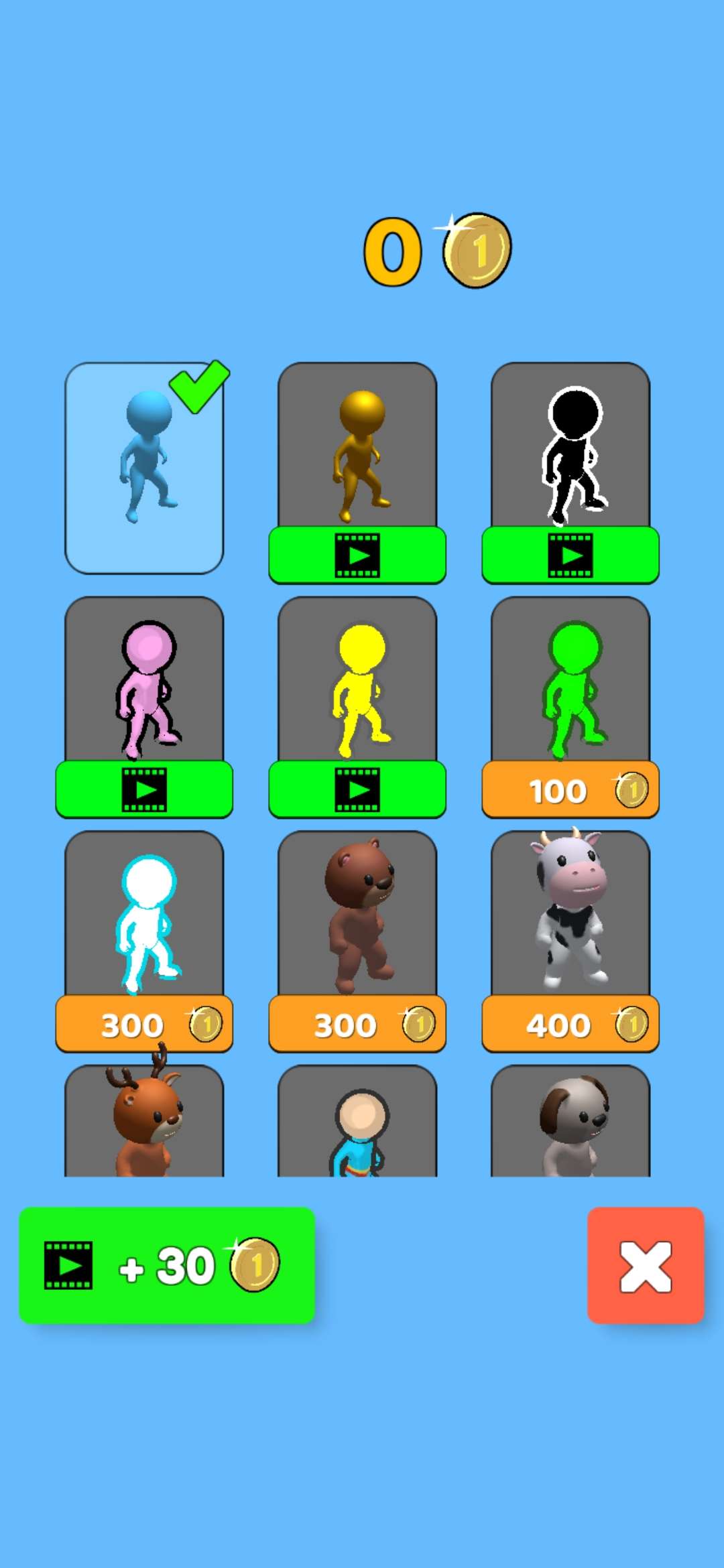Watch video to unlock black stickman
724x1568 pixels.
click(x=570, y=555)
